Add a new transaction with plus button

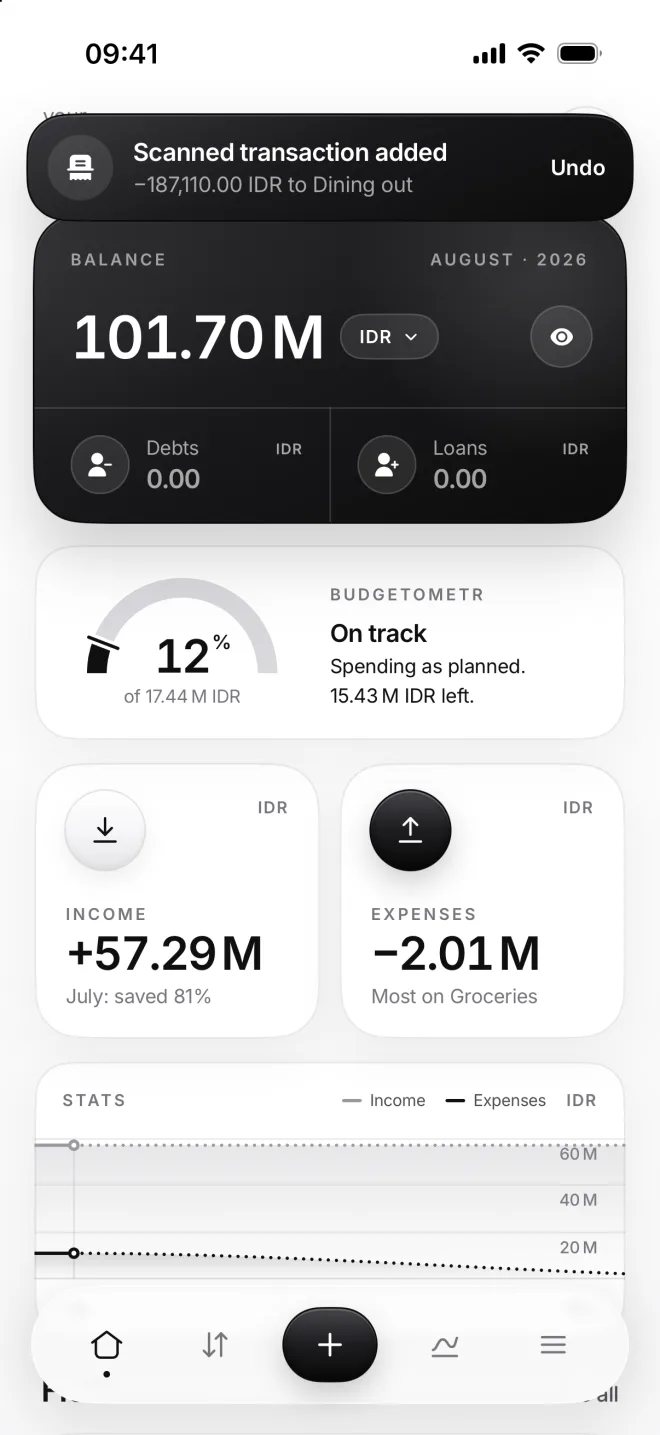pyautogui.click(x=330, y=1345)
